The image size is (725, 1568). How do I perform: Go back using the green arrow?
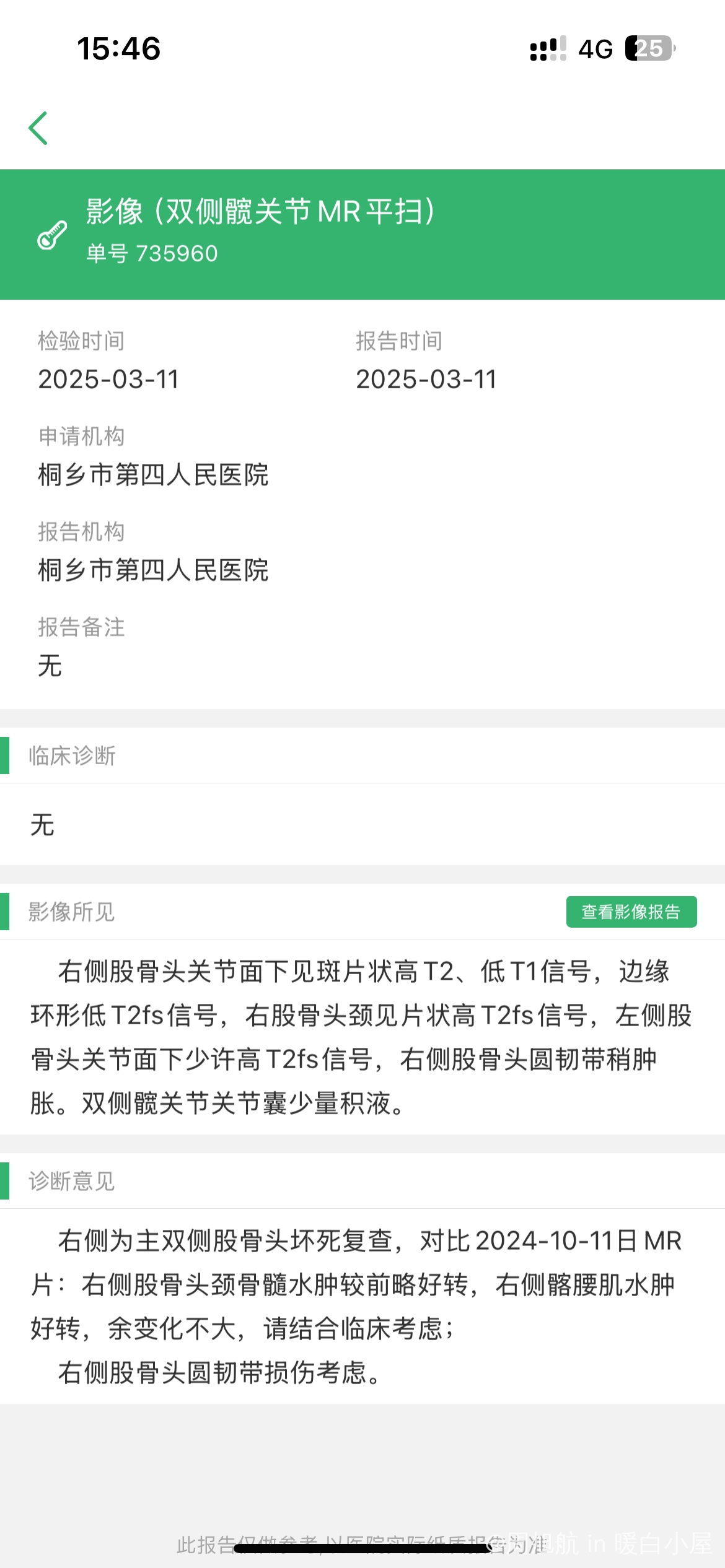point(38,128)
